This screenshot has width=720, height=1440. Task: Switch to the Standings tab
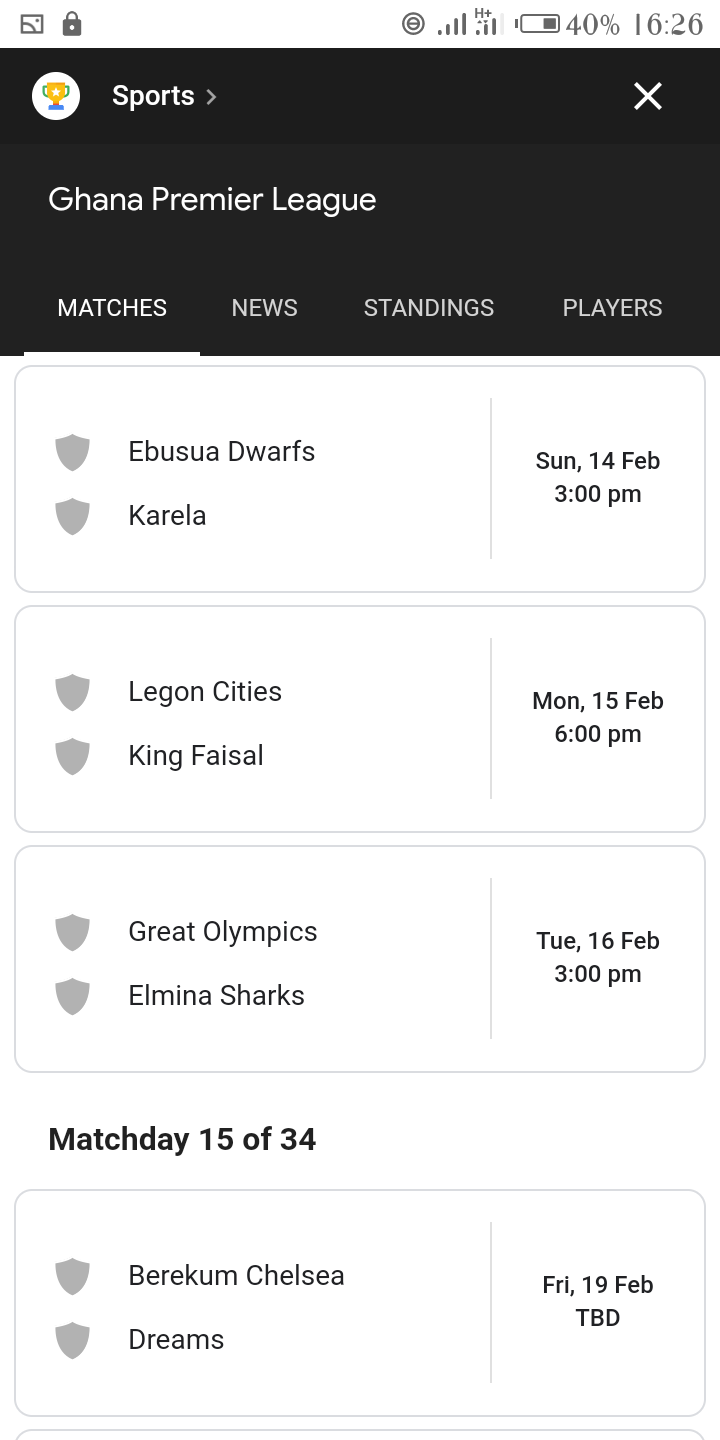429,308
